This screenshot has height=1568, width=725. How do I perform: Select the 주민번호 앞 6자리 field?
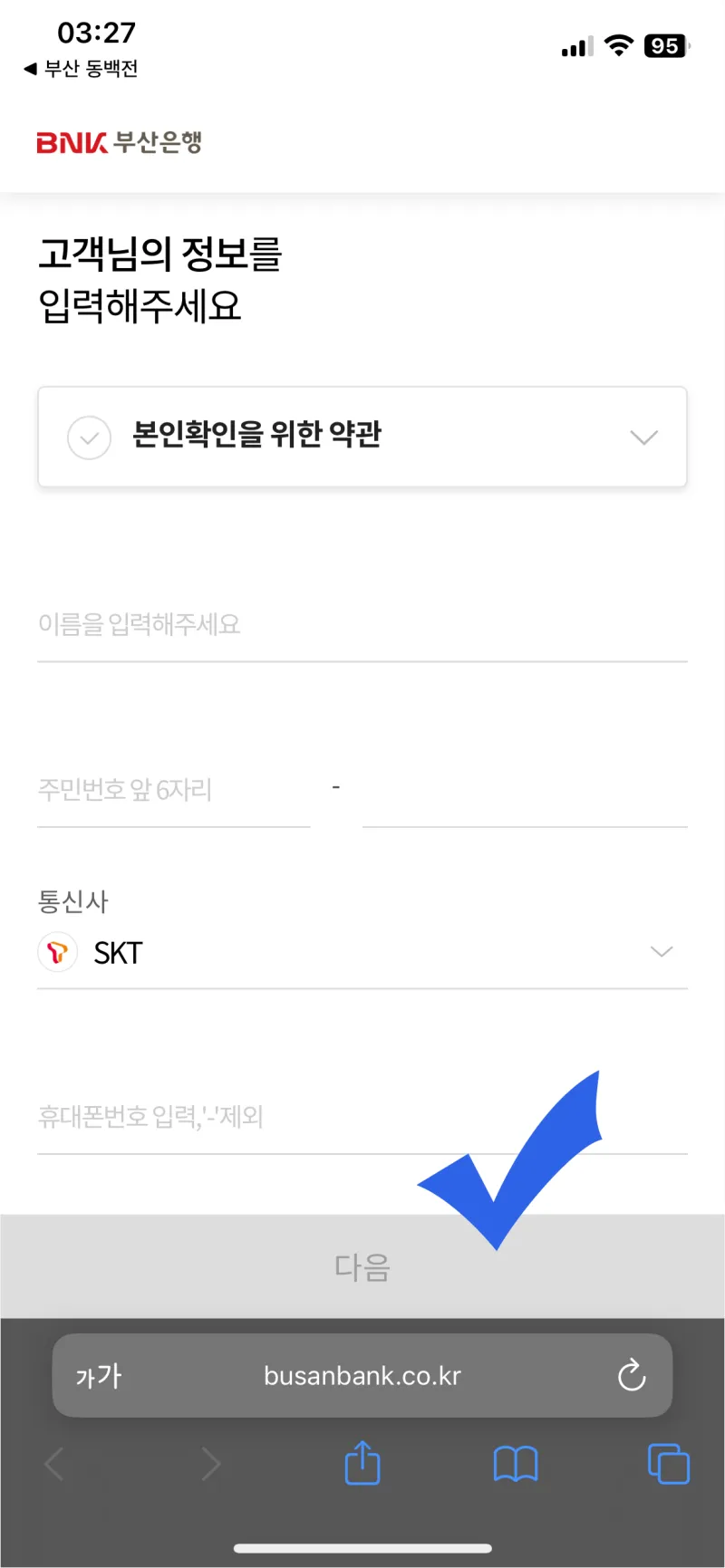click(x=172, y=790)
